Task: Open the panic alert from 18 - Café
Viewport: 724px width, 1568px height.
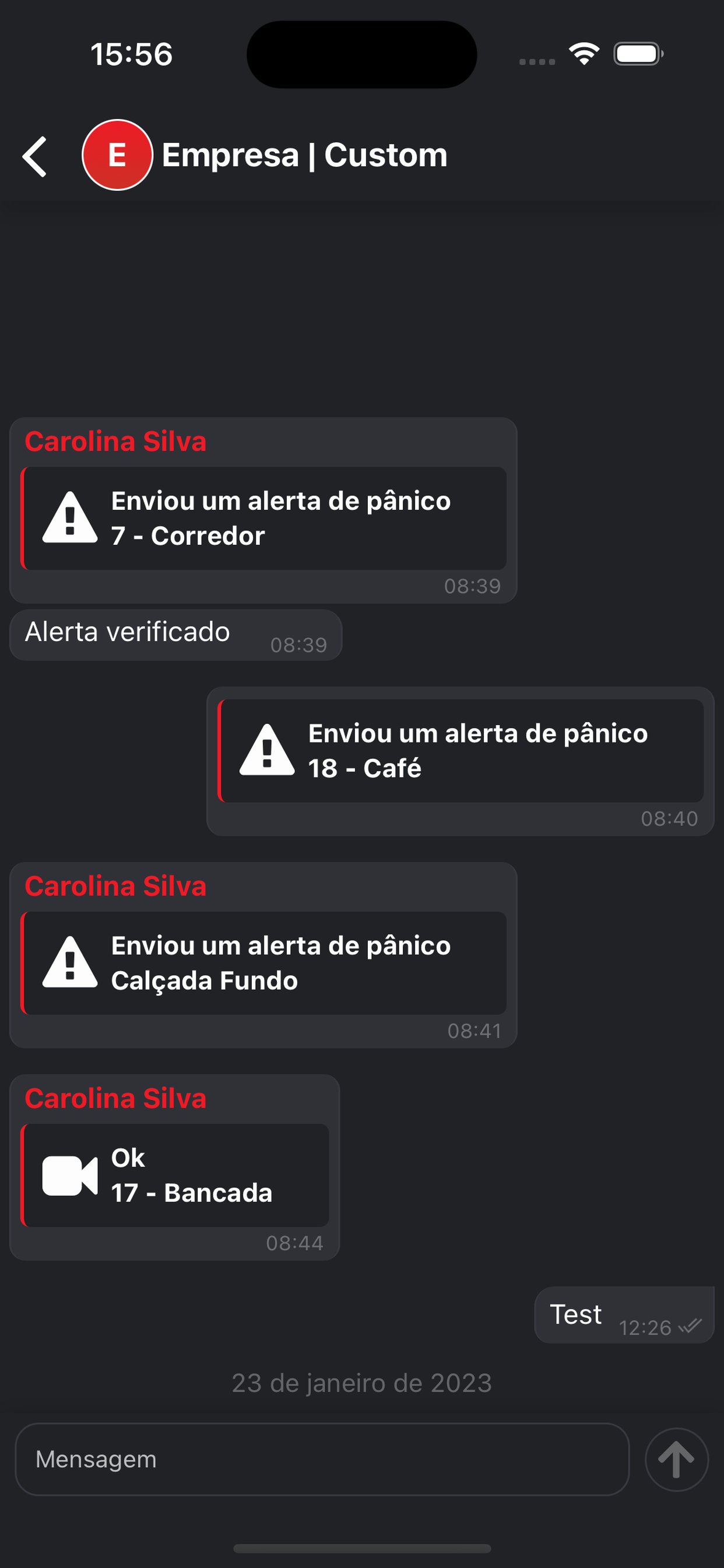Action: click(x=461, y=751)
